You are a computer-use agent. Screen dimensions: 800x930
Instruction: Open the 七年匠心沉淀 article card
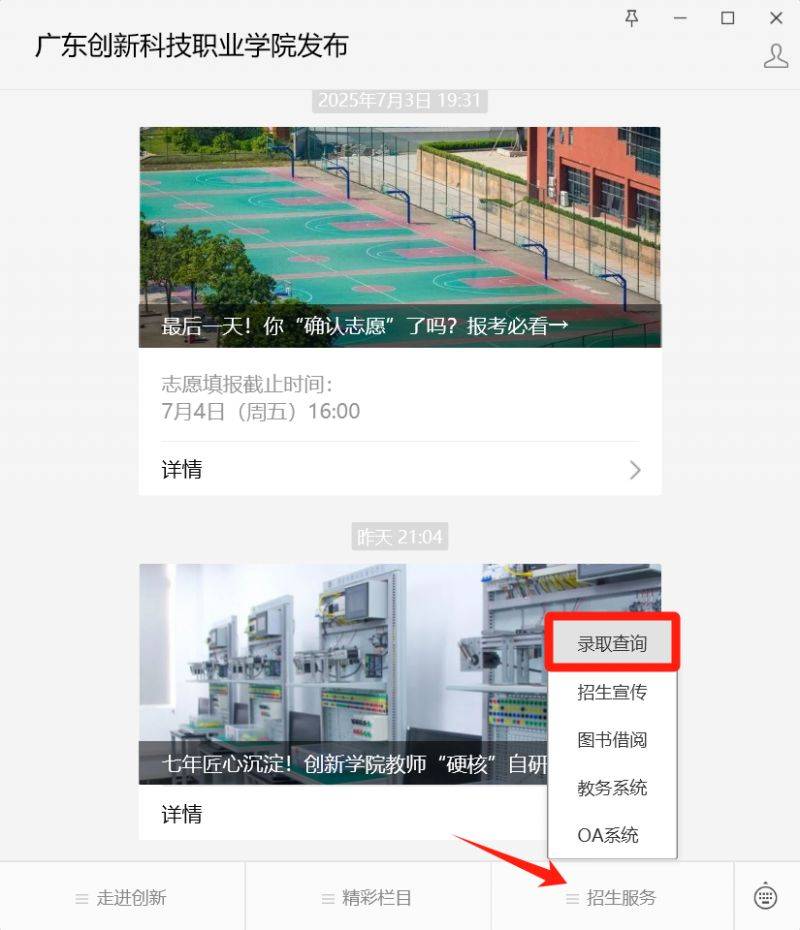[x=340, y=672]
